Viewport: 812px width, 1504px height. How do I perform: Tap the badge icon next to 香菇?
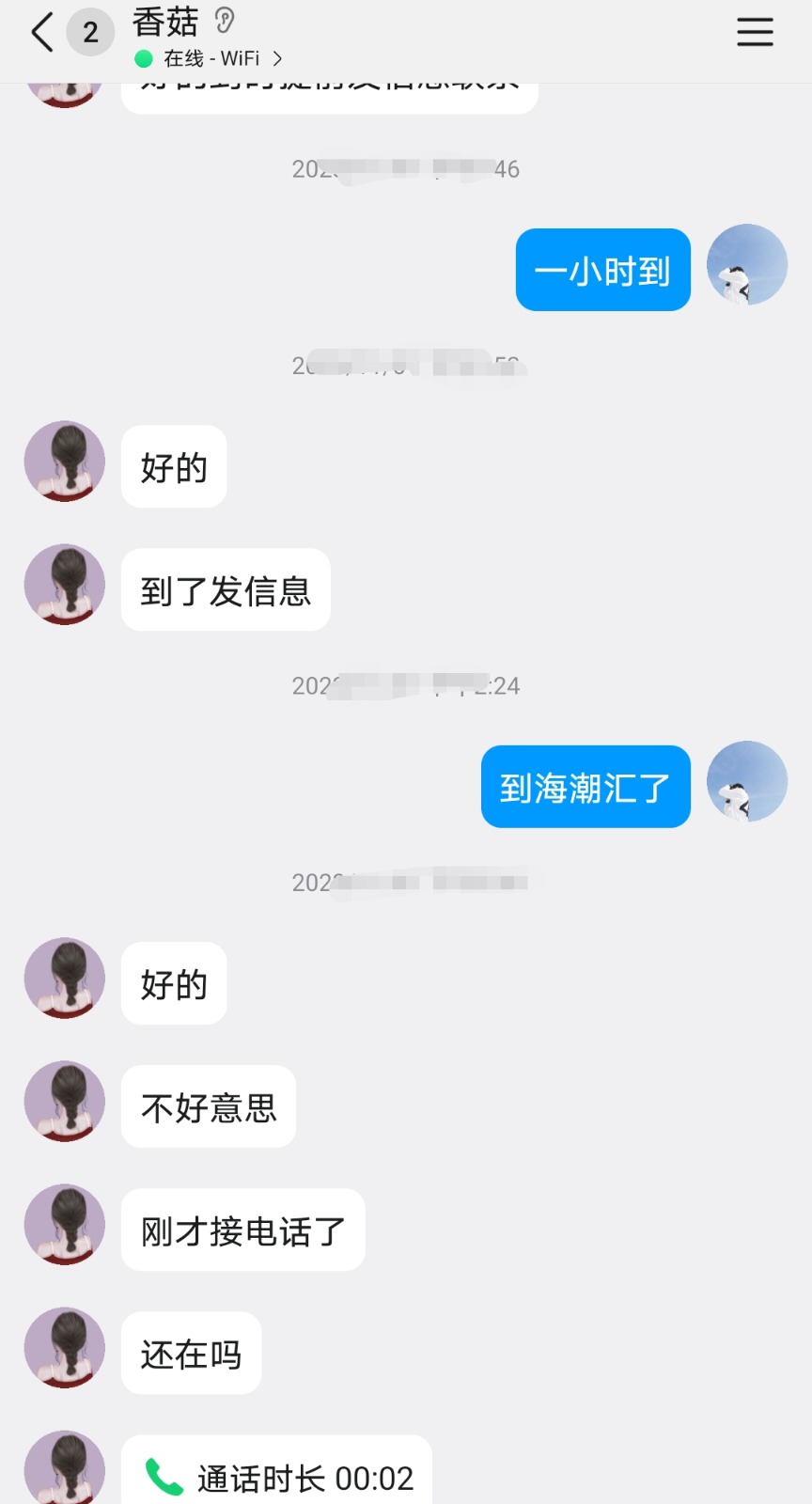click(223, 20)
